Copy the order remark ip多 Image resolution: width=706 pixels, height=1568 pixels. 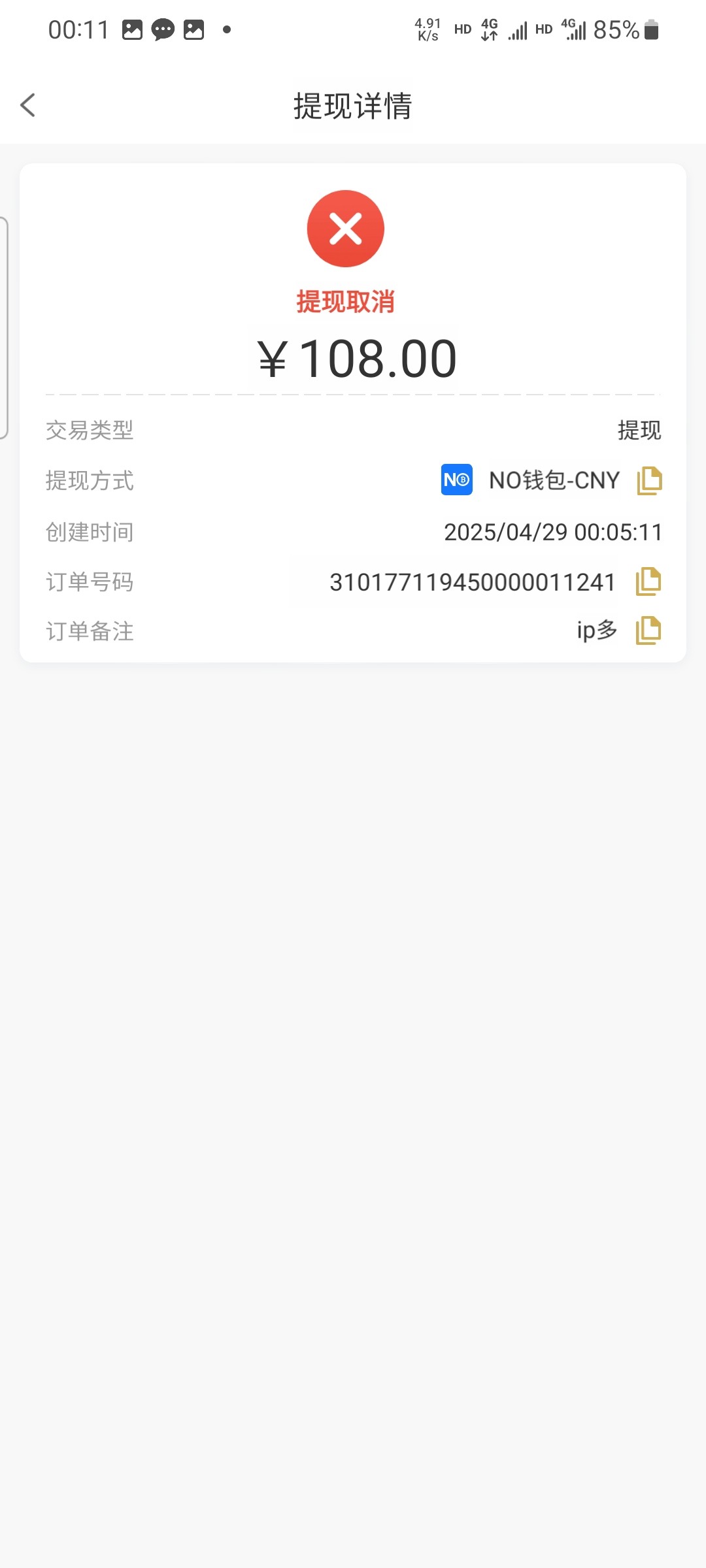648,631
